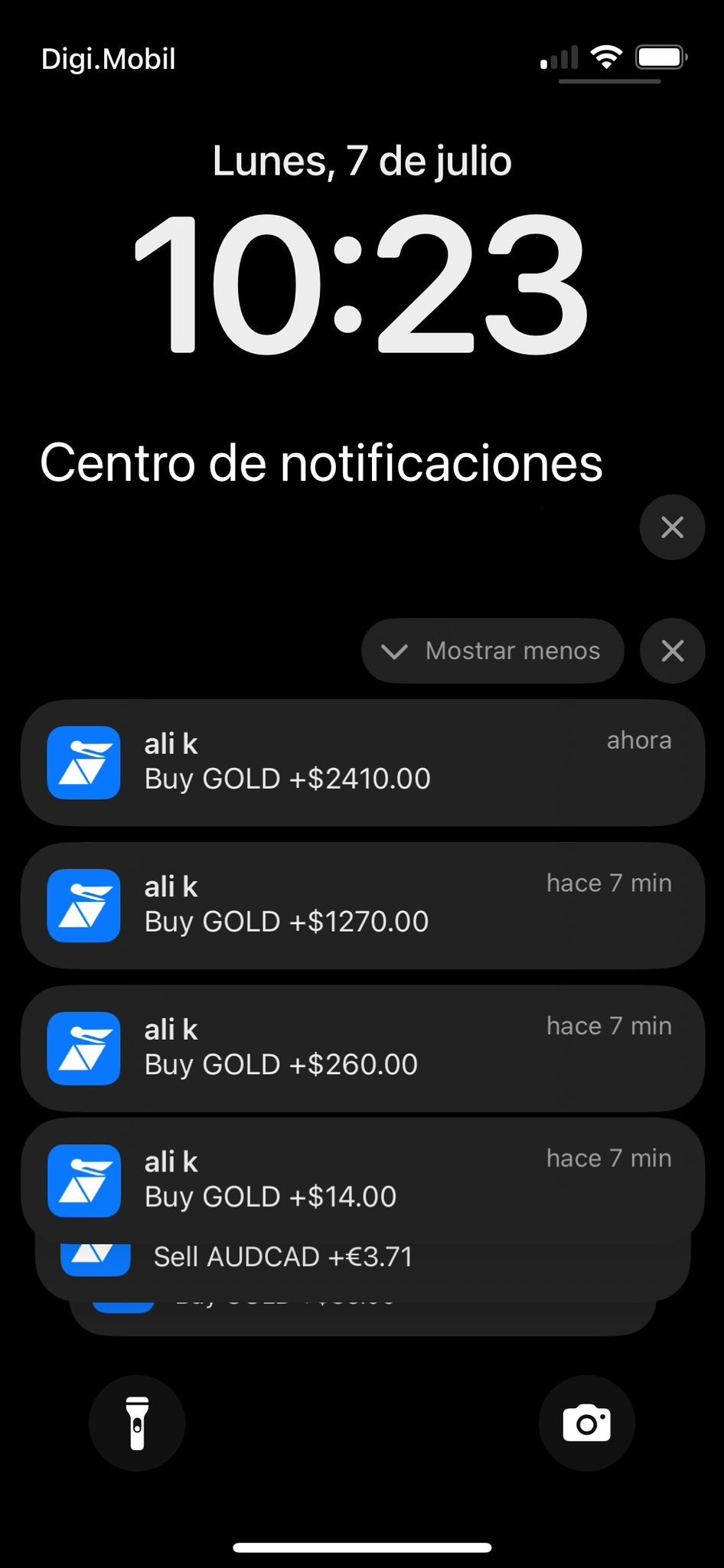The height and width of the screenshot is (1568, 724).
Task: Open the Buy GOLD +$2410.00 notification
Action: tap(362, 763)
